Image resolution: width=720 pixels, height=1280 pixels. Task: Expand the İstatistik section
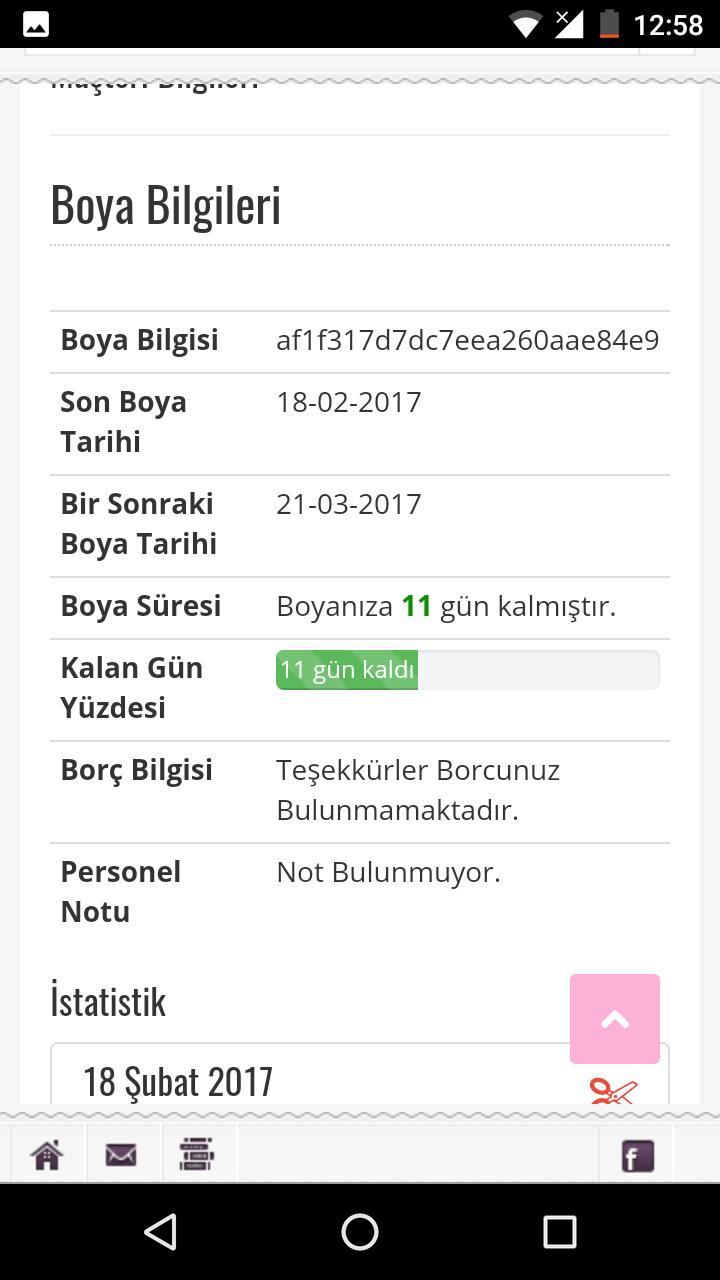click(107, 1000)
